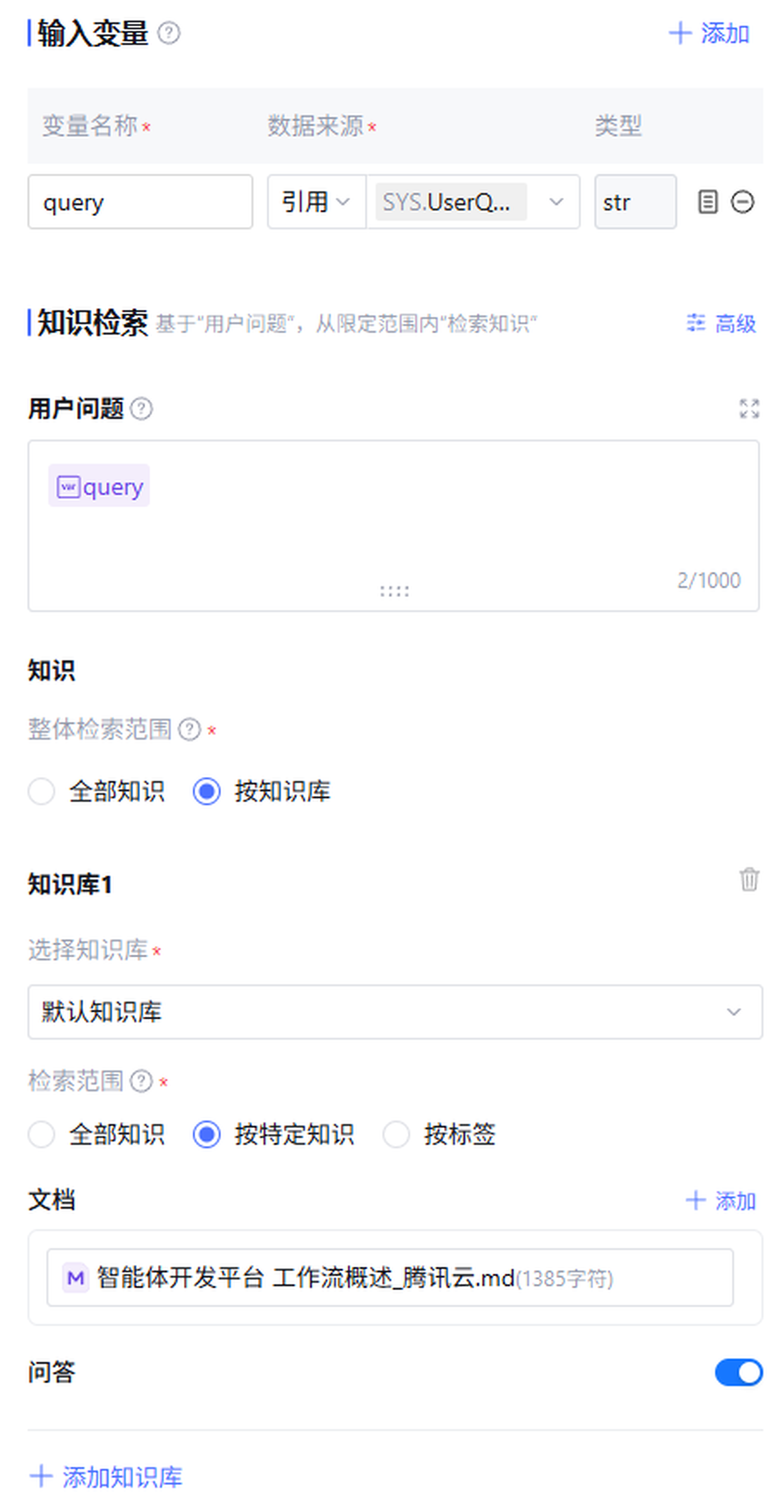Open the 引用 source type dropdown
This screenshot has width=784, height=1512.
point(317,202)
